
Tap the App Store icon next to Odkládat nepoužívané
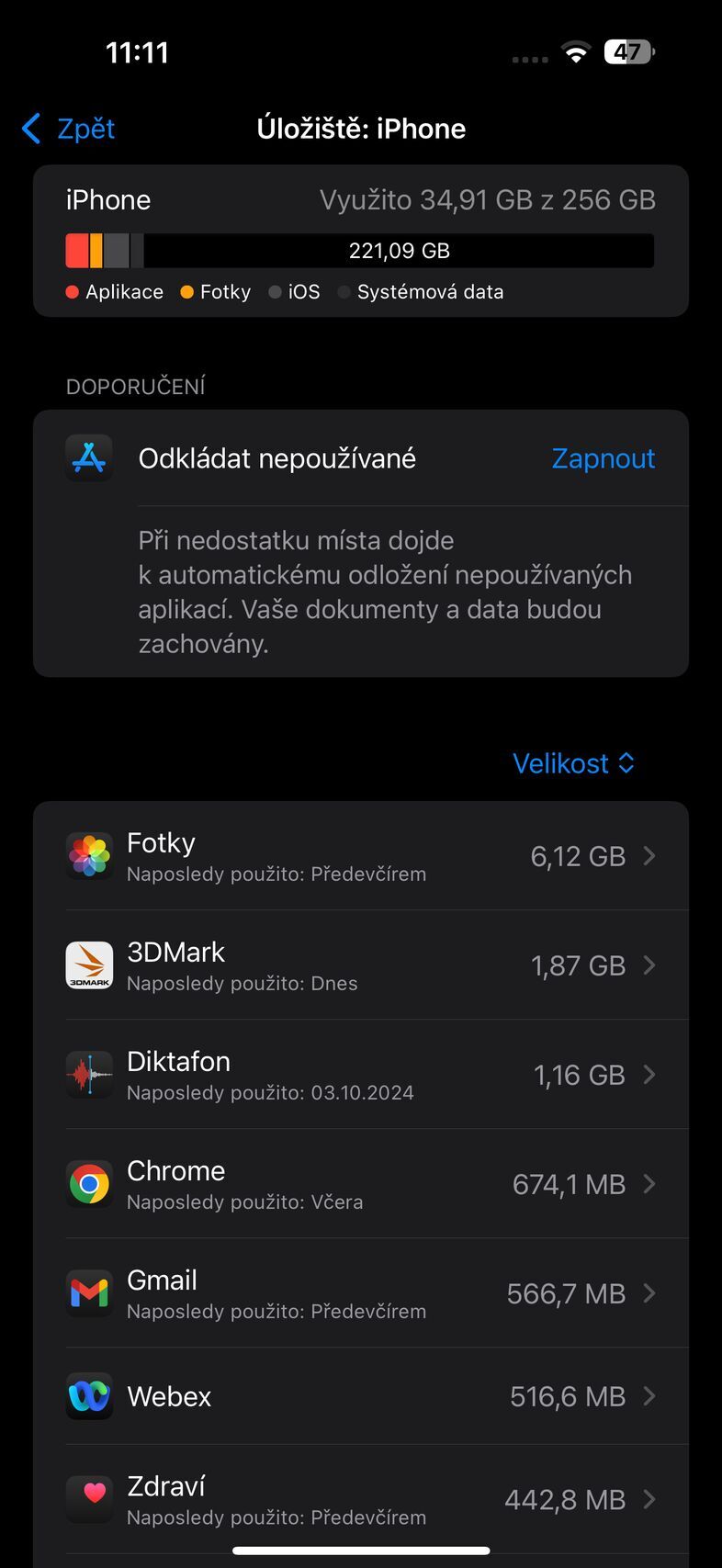(89, 457)
